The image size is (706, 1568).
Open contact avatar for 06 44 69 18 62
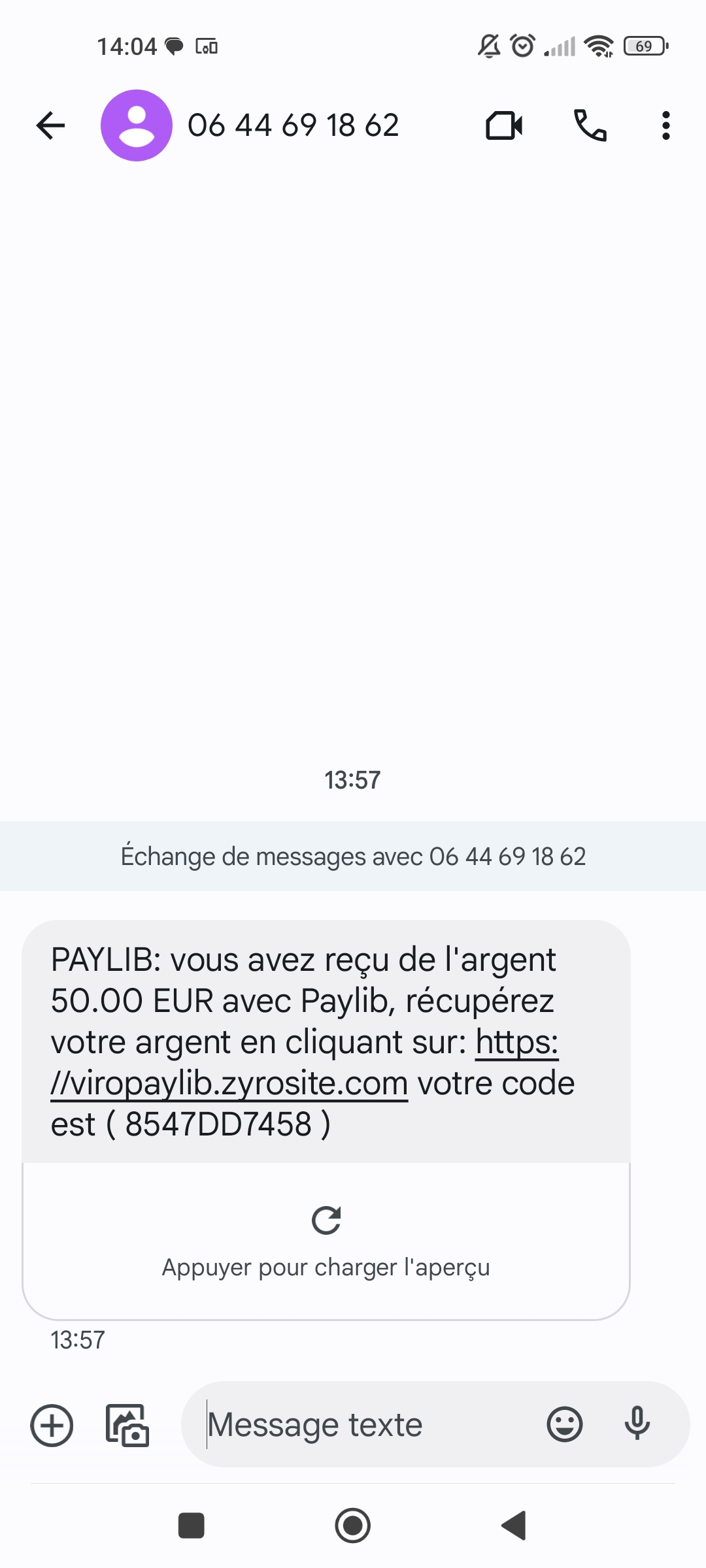tap(137, 125)
